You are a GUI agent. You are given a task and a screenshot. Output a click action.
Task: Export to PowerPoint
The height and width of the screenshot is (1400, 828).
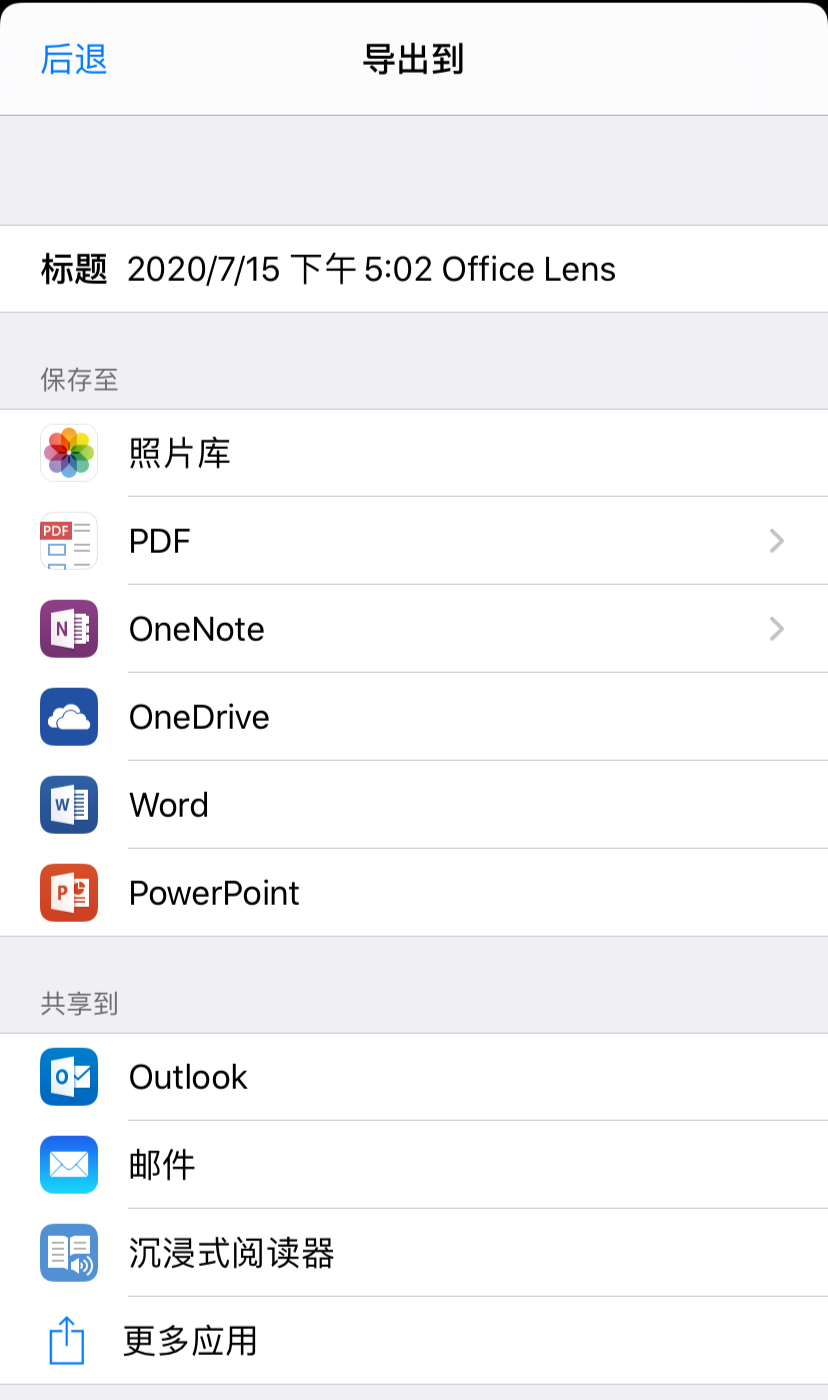[x=414, y=893]
